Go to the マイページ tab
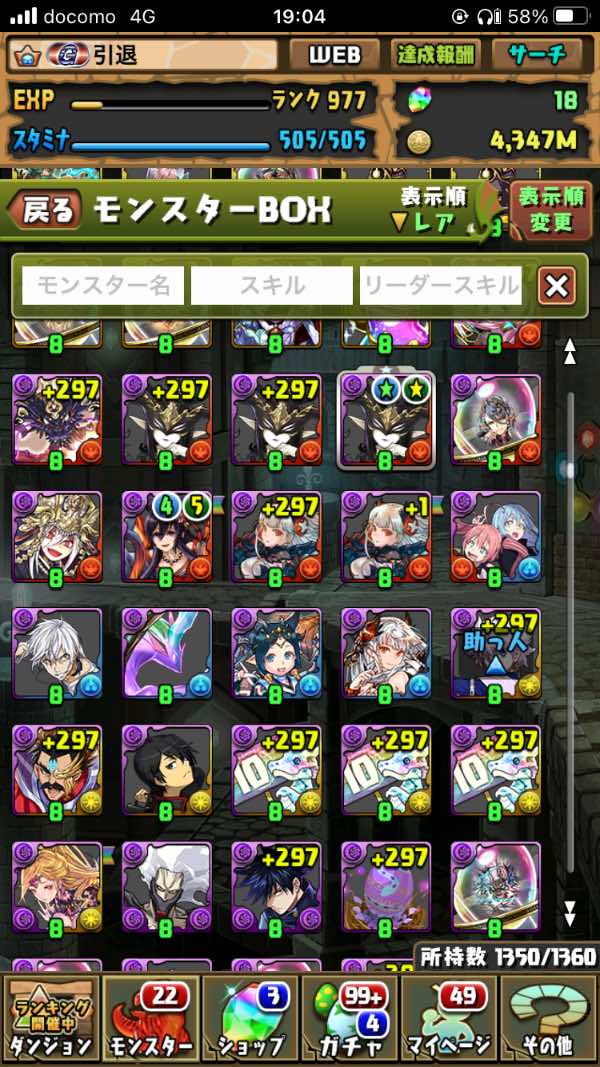Screen dimensions: 600x1067 click(449, 1020)
